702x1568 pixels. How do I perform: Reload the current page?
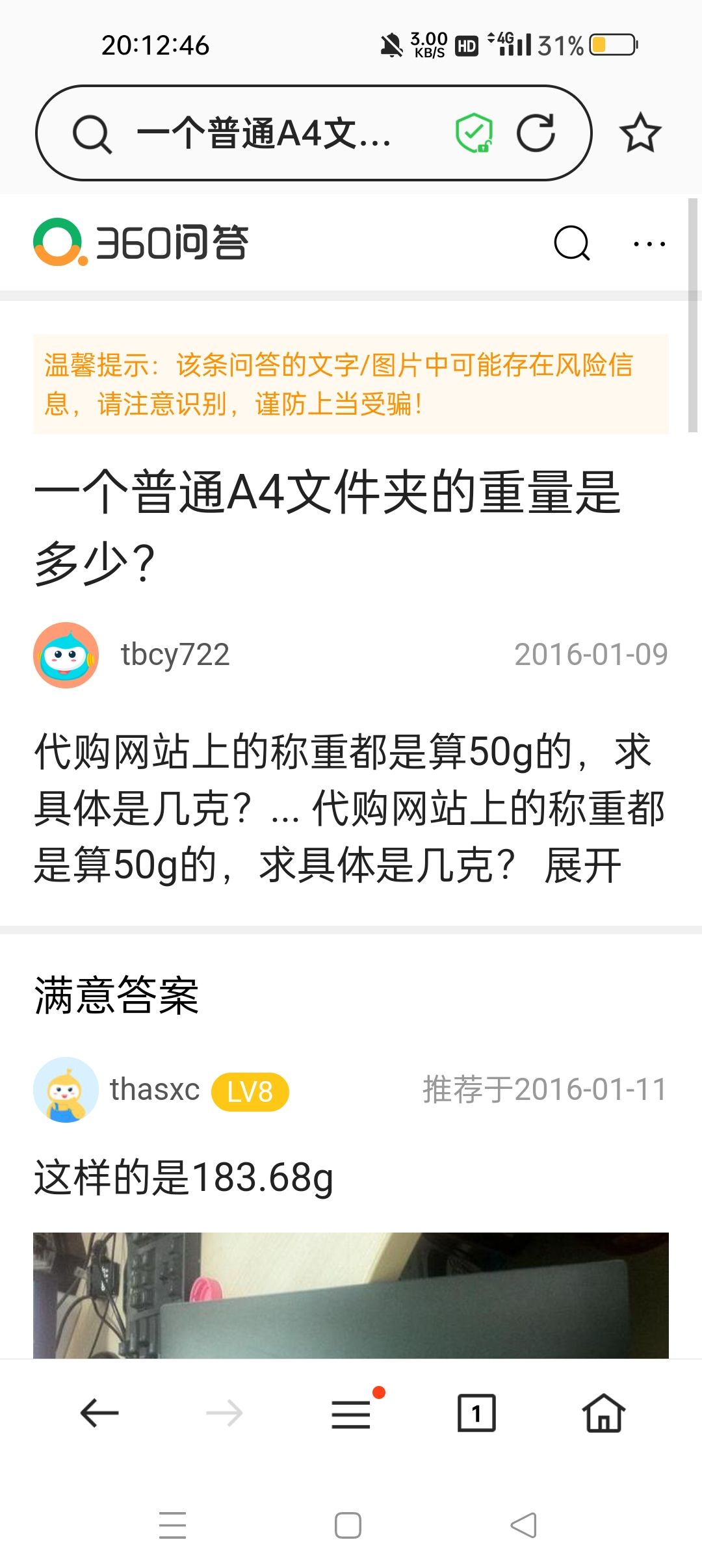(536, 133)
